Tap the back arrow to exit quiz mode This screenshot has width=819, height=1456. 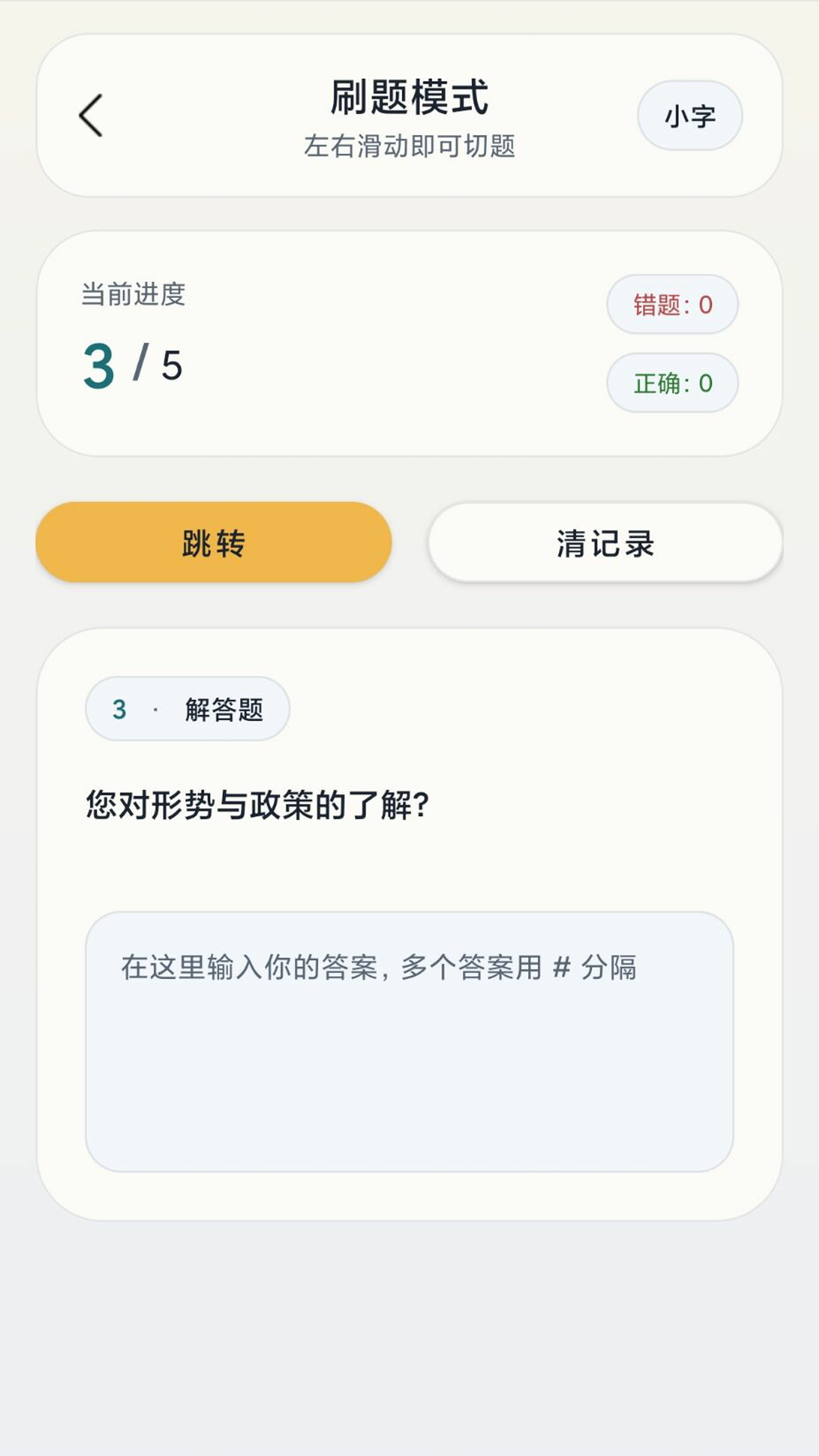(89, 115)
